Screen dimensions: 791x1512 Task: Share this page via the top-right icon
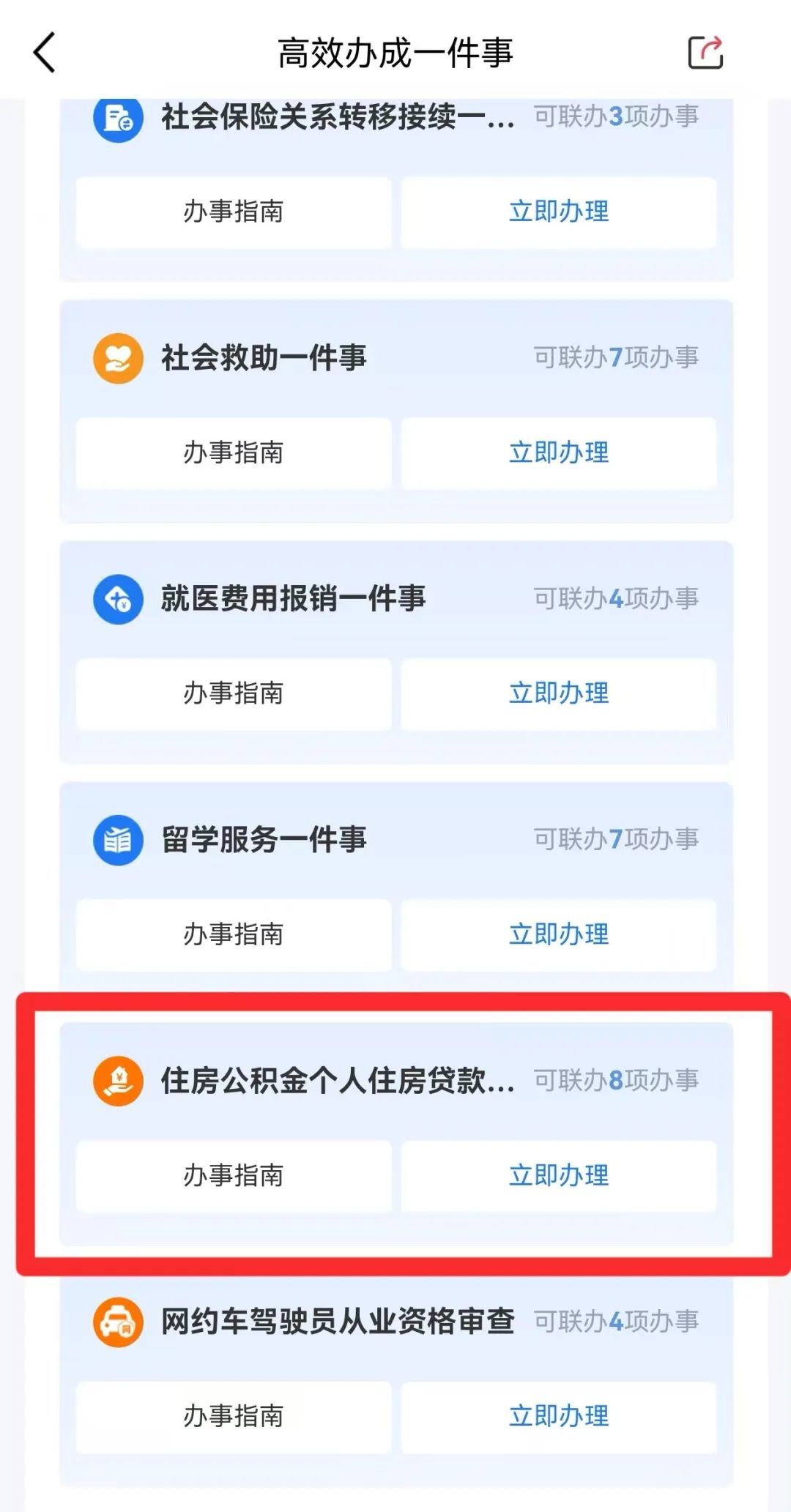[705, 53]
